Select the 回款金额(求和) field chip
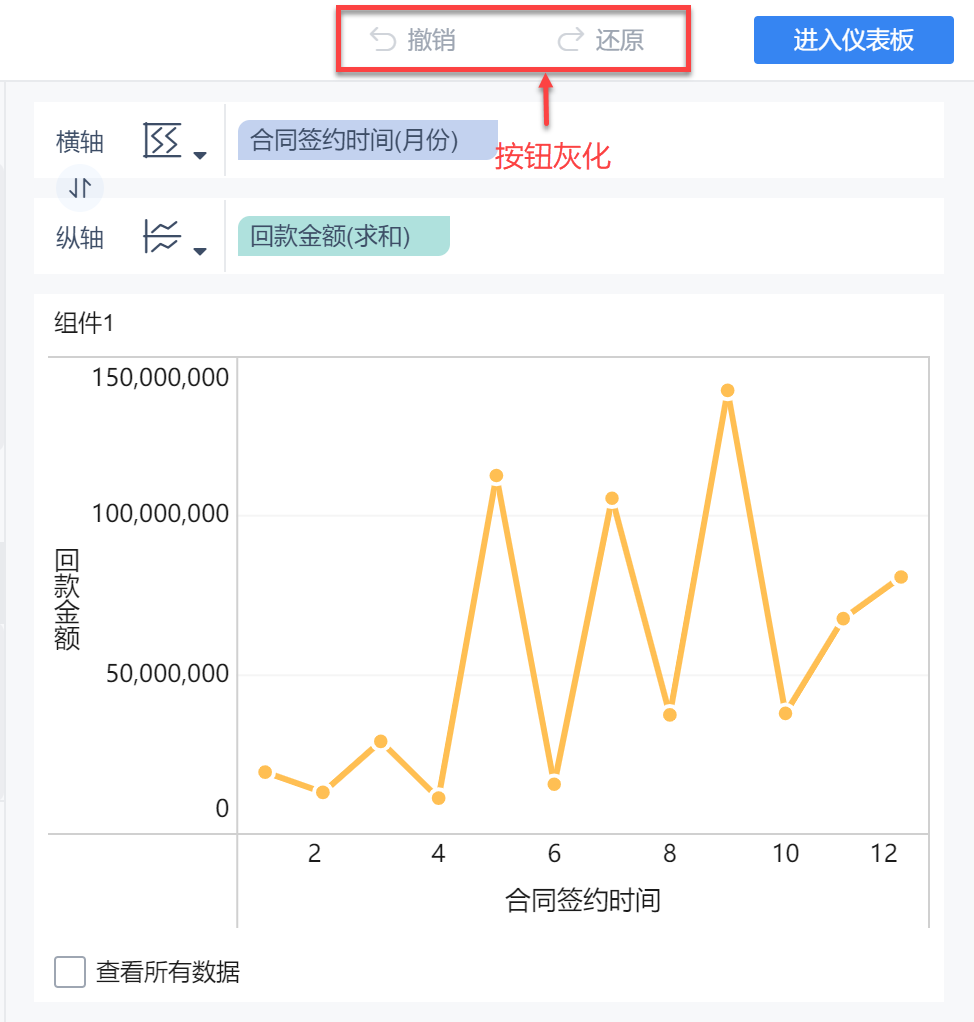This screenshot has height=1022, width=974. click(344, 236)
